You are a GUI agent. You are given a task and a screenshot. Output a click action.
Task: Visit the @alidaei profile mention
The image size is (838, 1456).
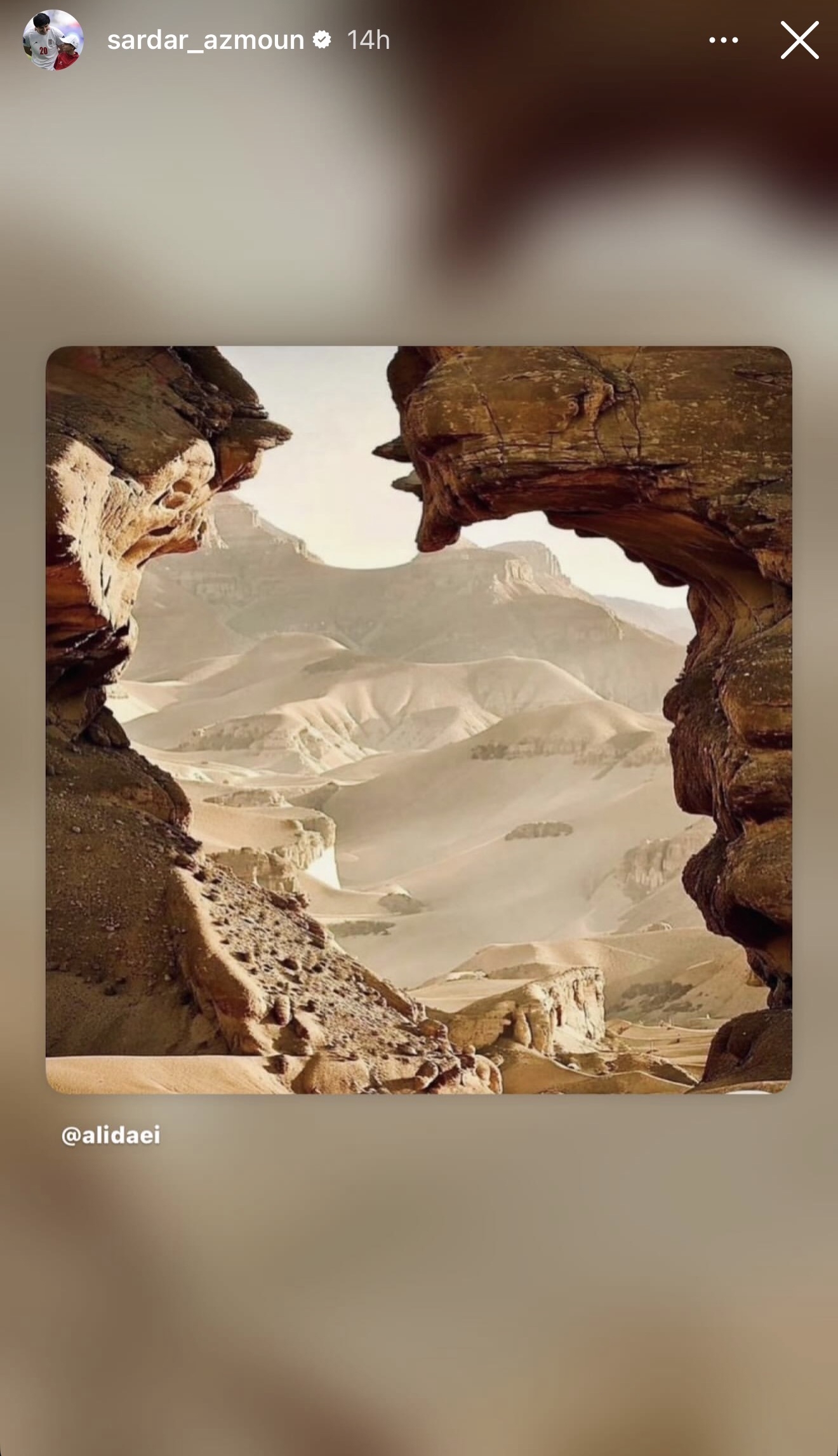111,1135
